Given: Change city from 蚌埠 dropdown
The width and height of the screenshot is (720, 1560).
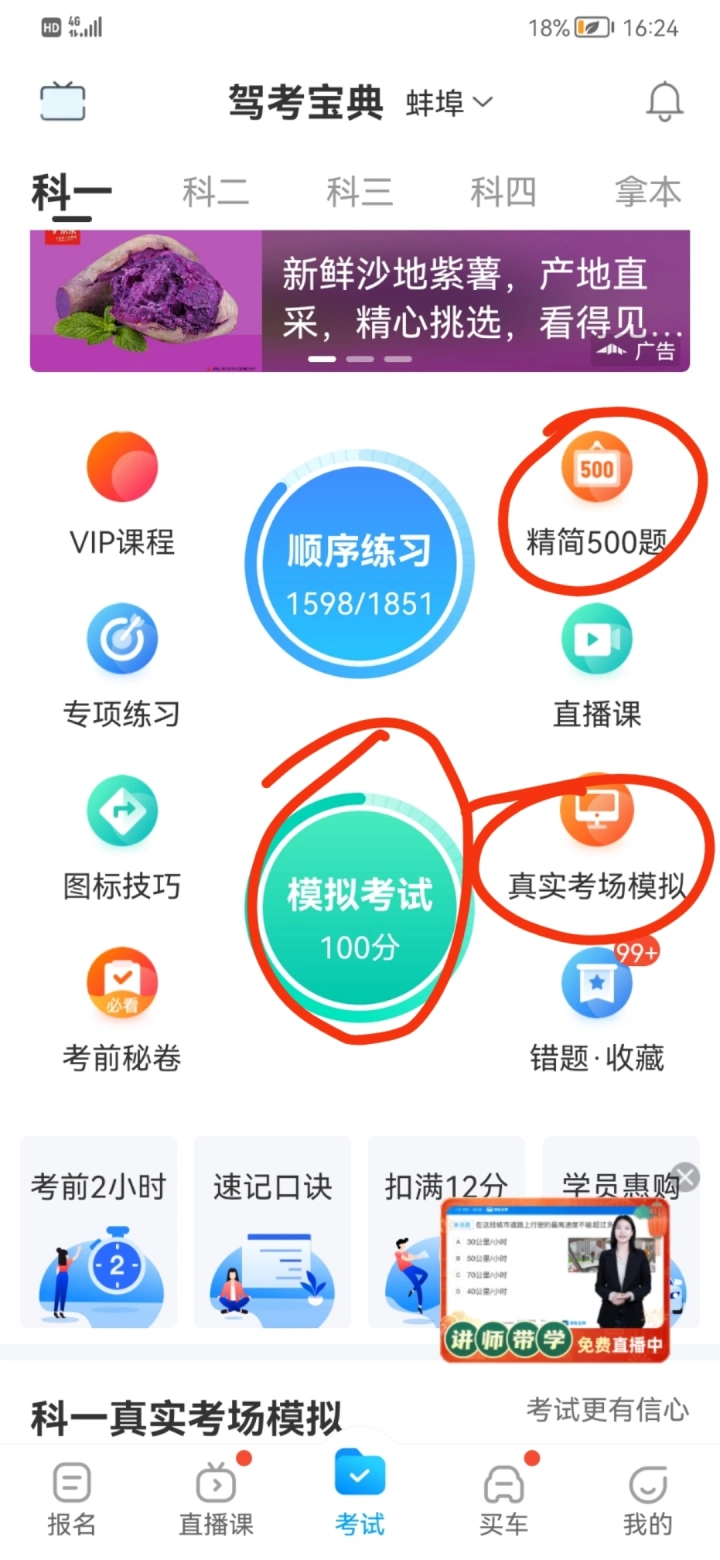Looking at the screenshot, I should tap(449, 102).
